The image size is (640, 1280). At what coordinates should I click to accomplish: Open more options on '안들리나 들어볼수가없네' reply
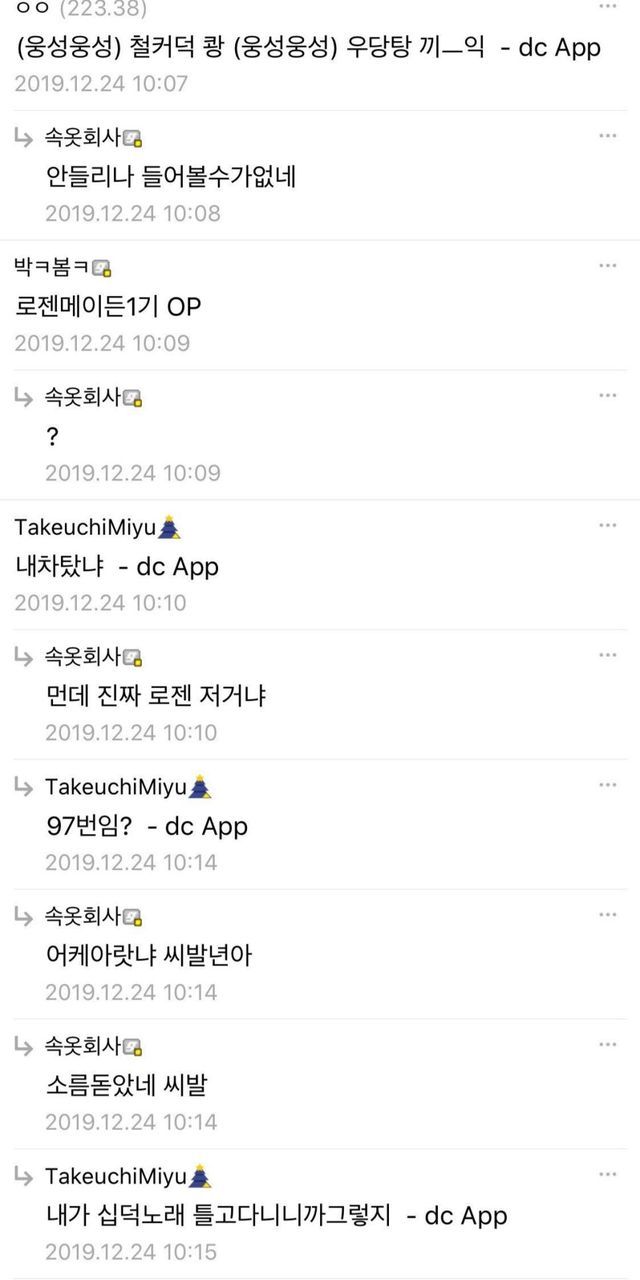pos(607,136)
